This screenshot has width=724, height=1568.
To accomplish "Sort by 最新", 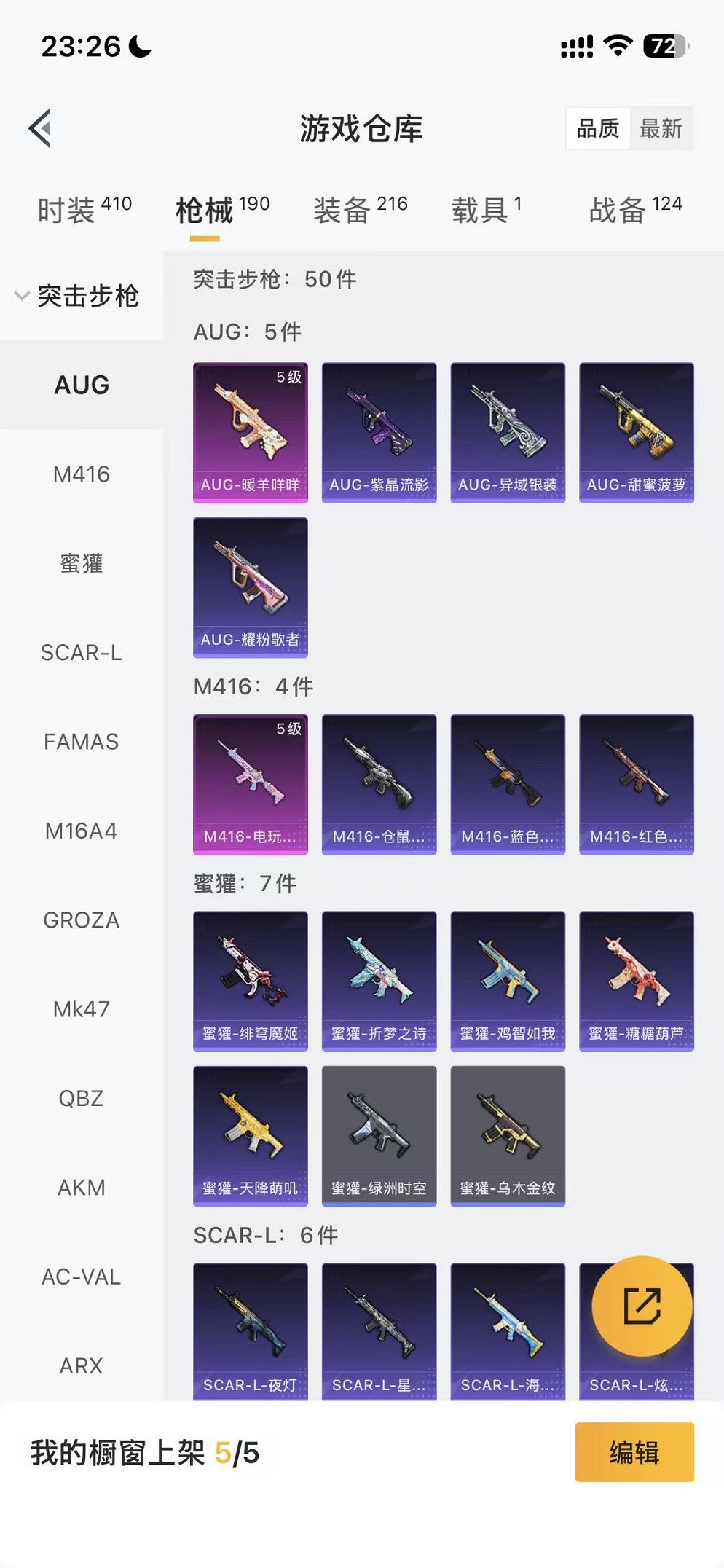I will pyautogui.click(x=661, y=129).
